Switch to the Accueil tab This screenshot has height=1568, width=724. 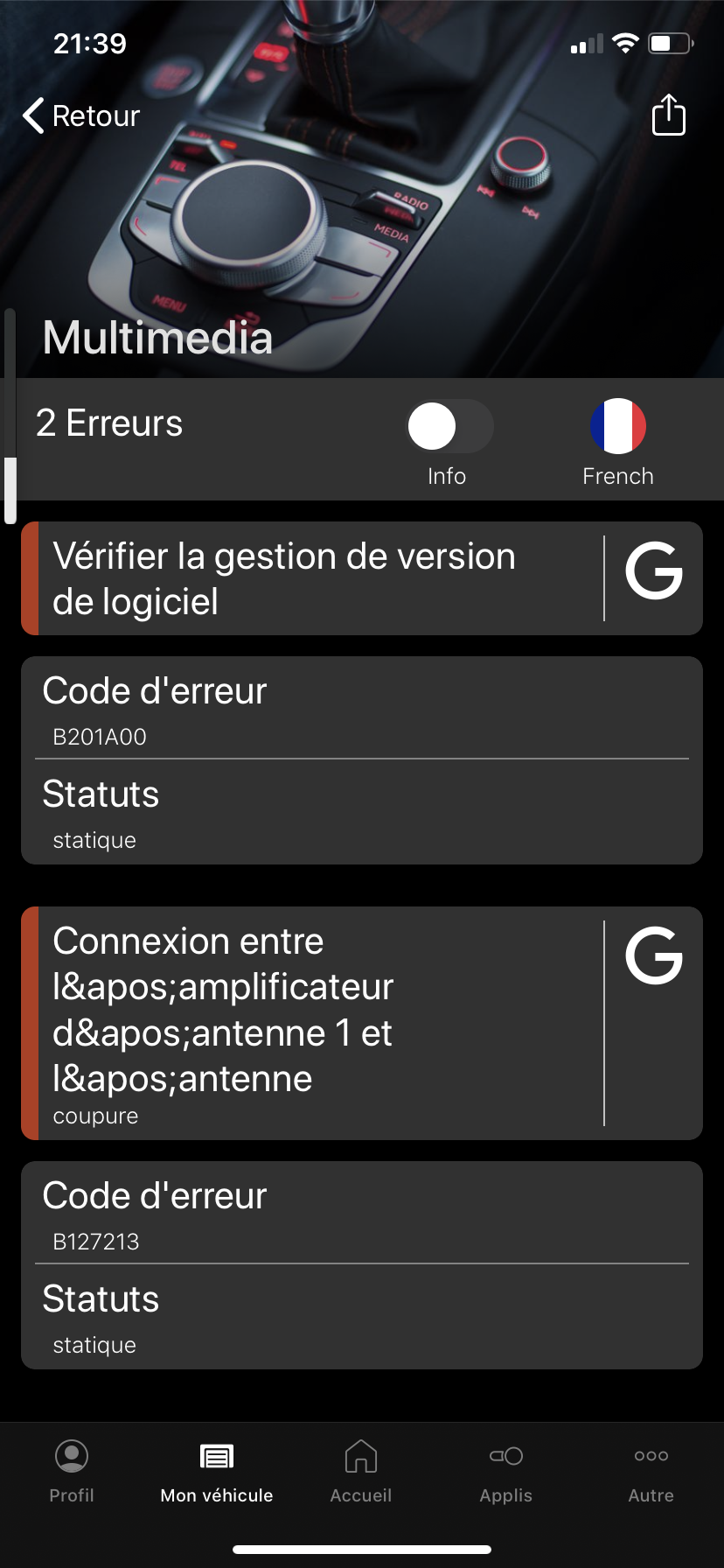361,1472
